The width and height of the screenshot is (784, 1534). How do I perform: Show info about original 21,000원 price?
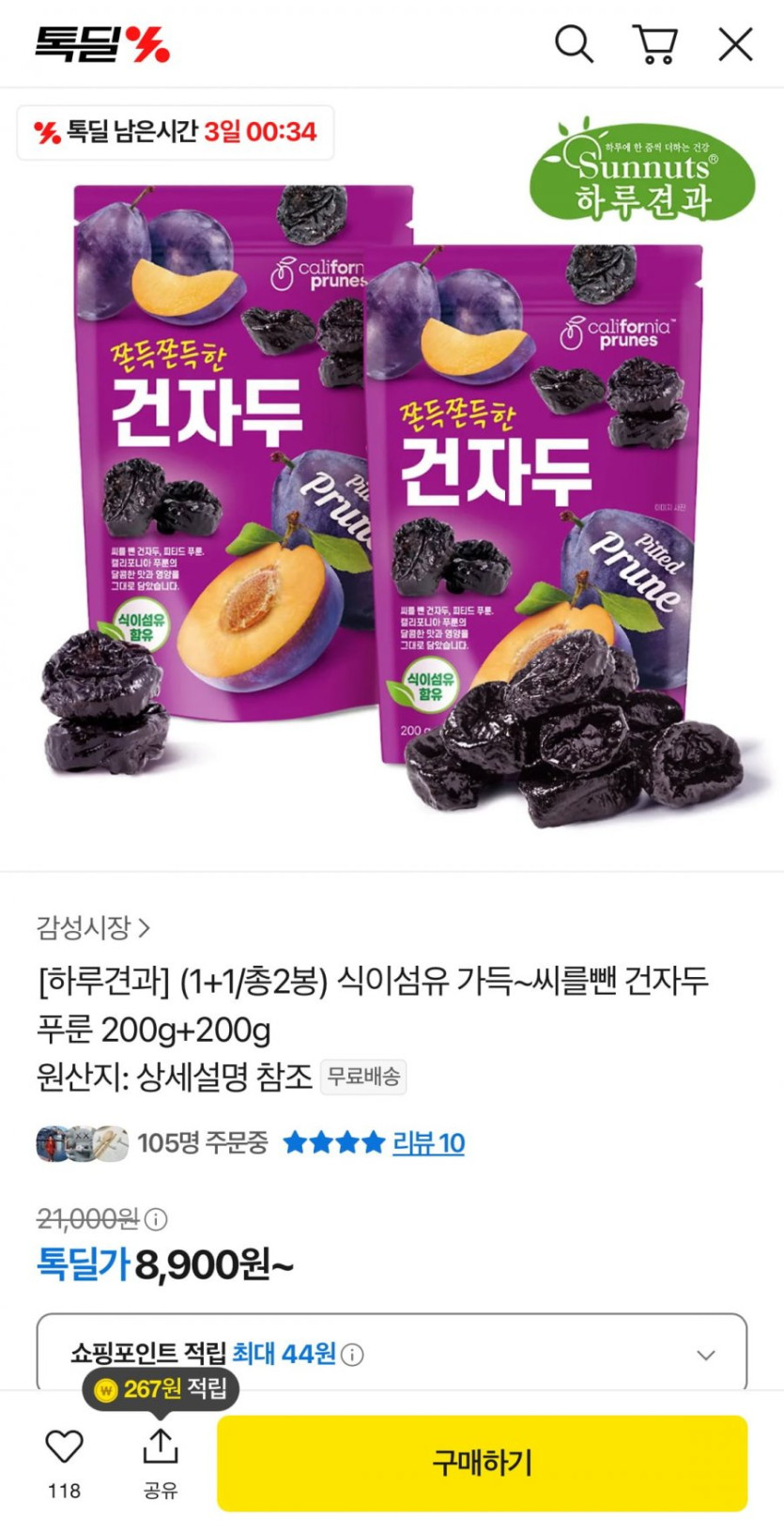pos(157,1219)
